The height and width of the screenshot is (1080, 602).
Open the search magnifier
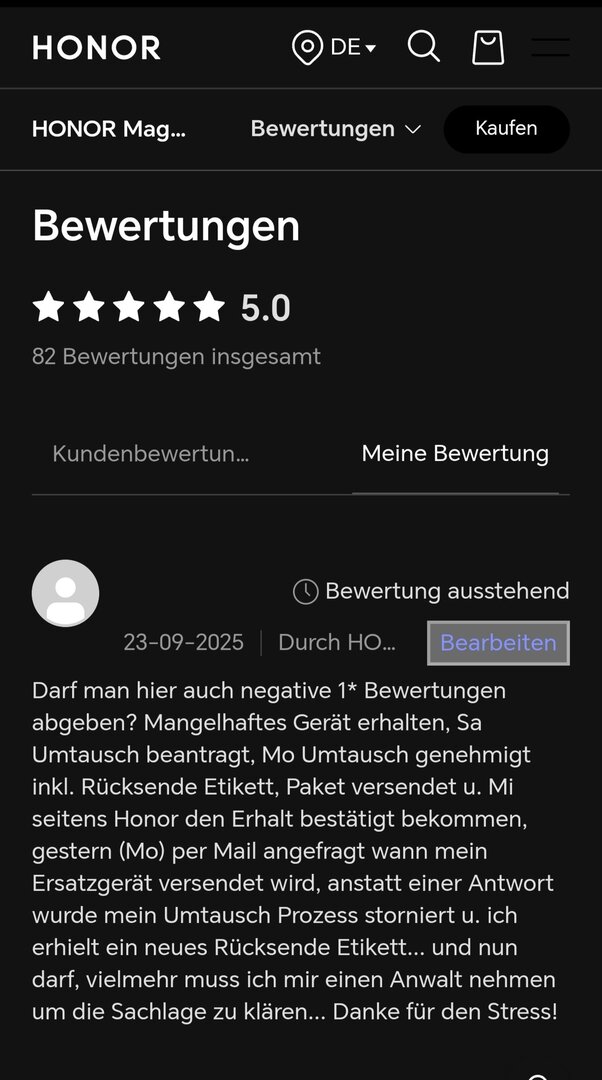(x=424, y=46)
